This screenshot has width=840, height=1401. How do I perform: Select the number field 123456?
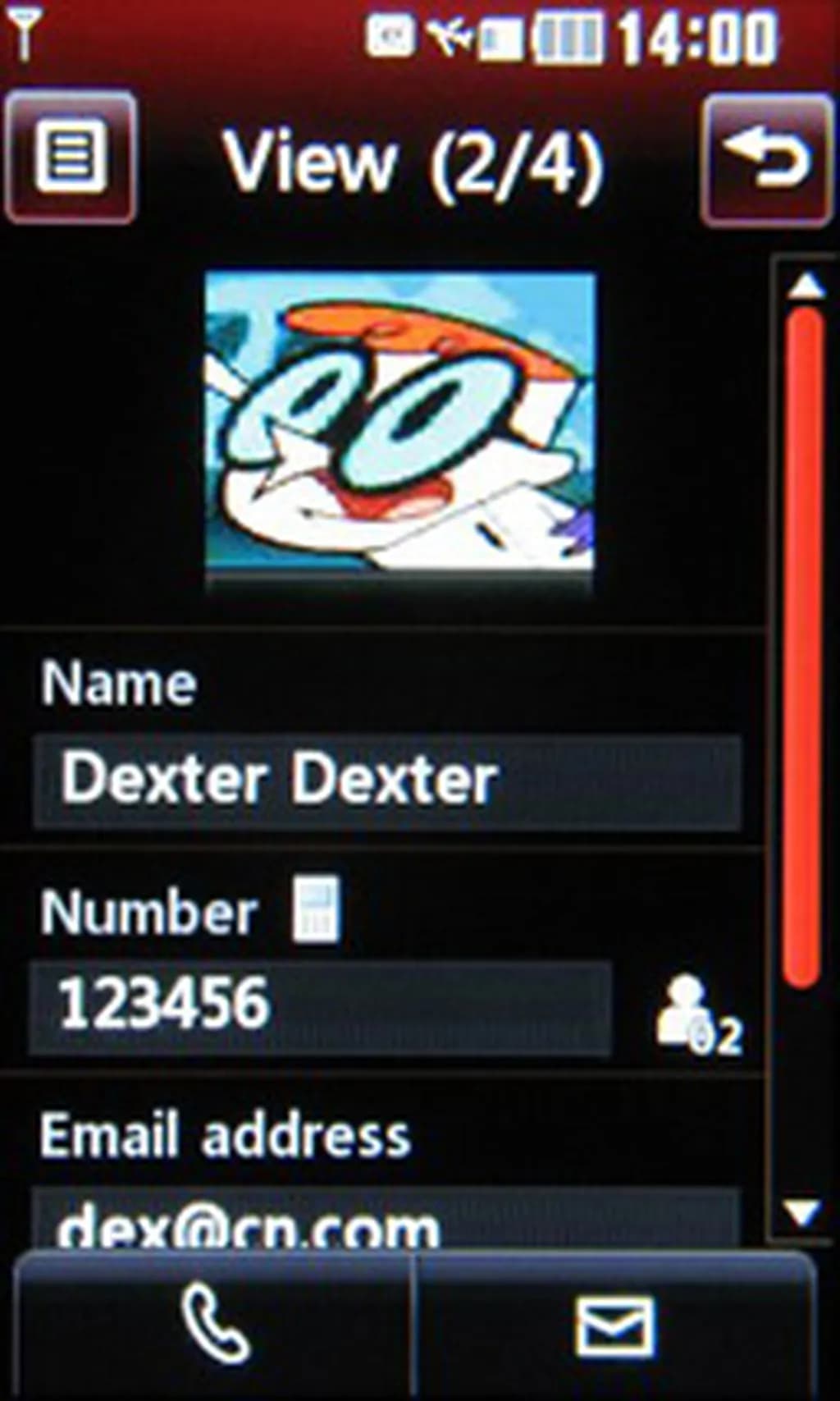coord(320,1006)
